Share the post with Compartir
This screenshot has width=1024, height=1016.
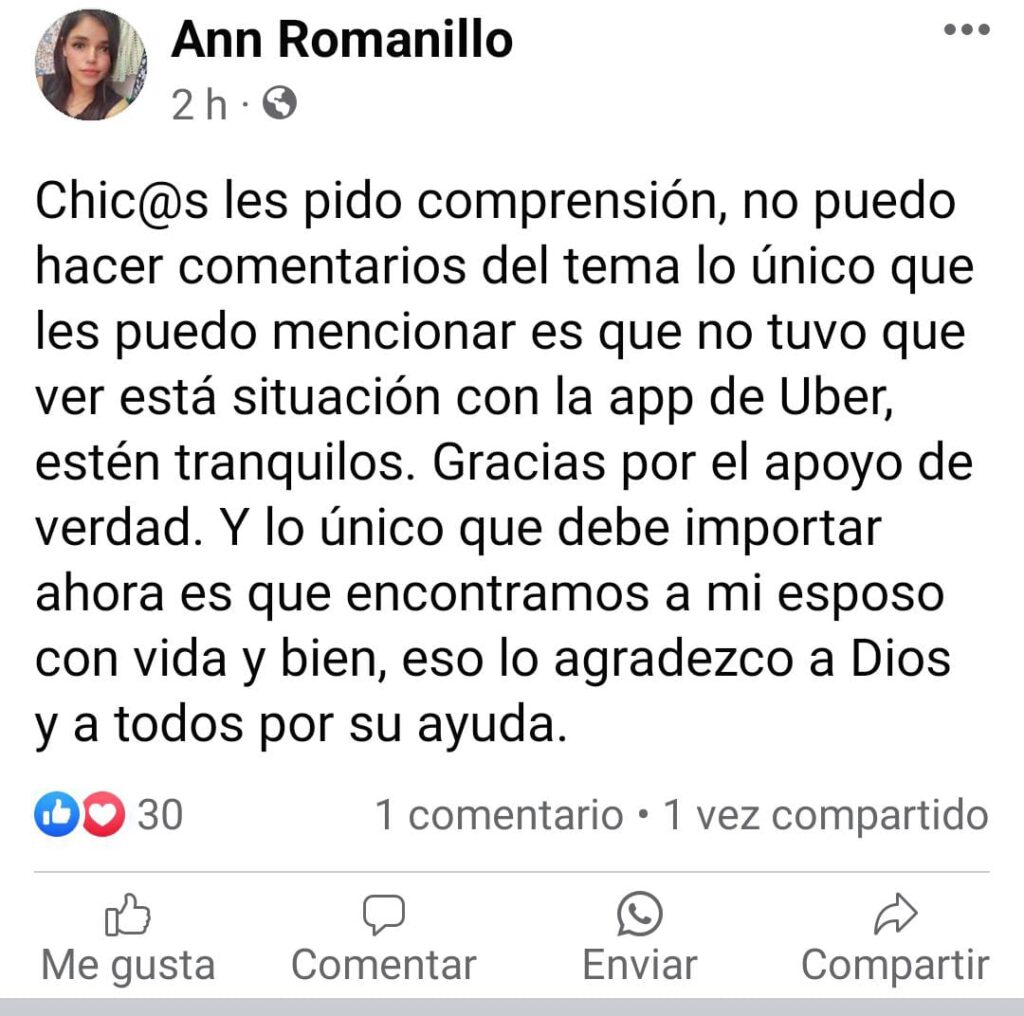894,939
